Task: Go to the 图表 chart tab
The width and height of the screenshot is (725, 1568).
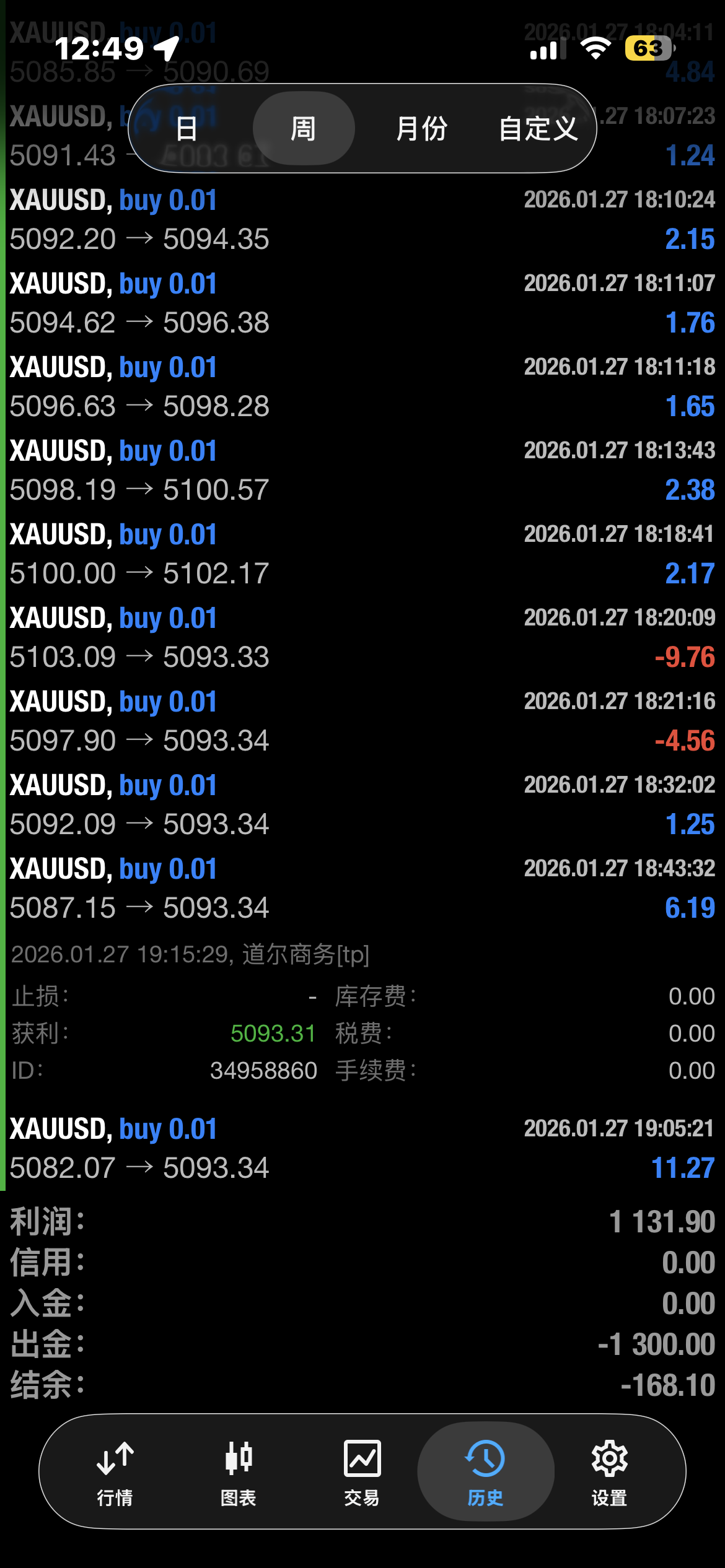Action: tap(239, 1471)
